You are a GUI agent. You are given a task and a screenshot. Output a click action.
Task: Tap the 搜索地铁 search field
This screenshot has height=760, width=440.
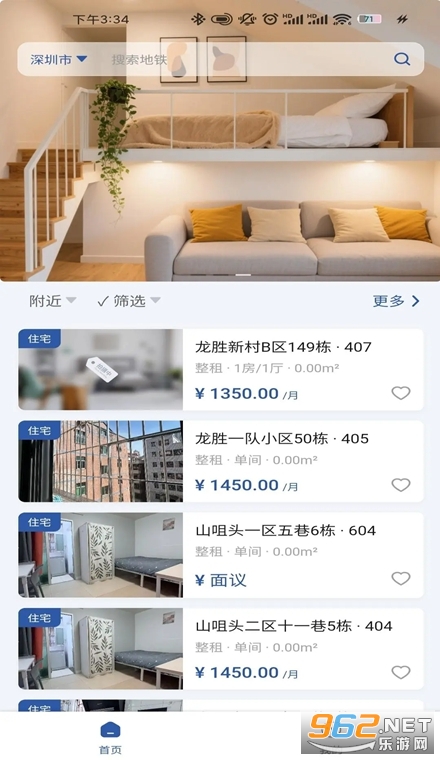[242, 60]
